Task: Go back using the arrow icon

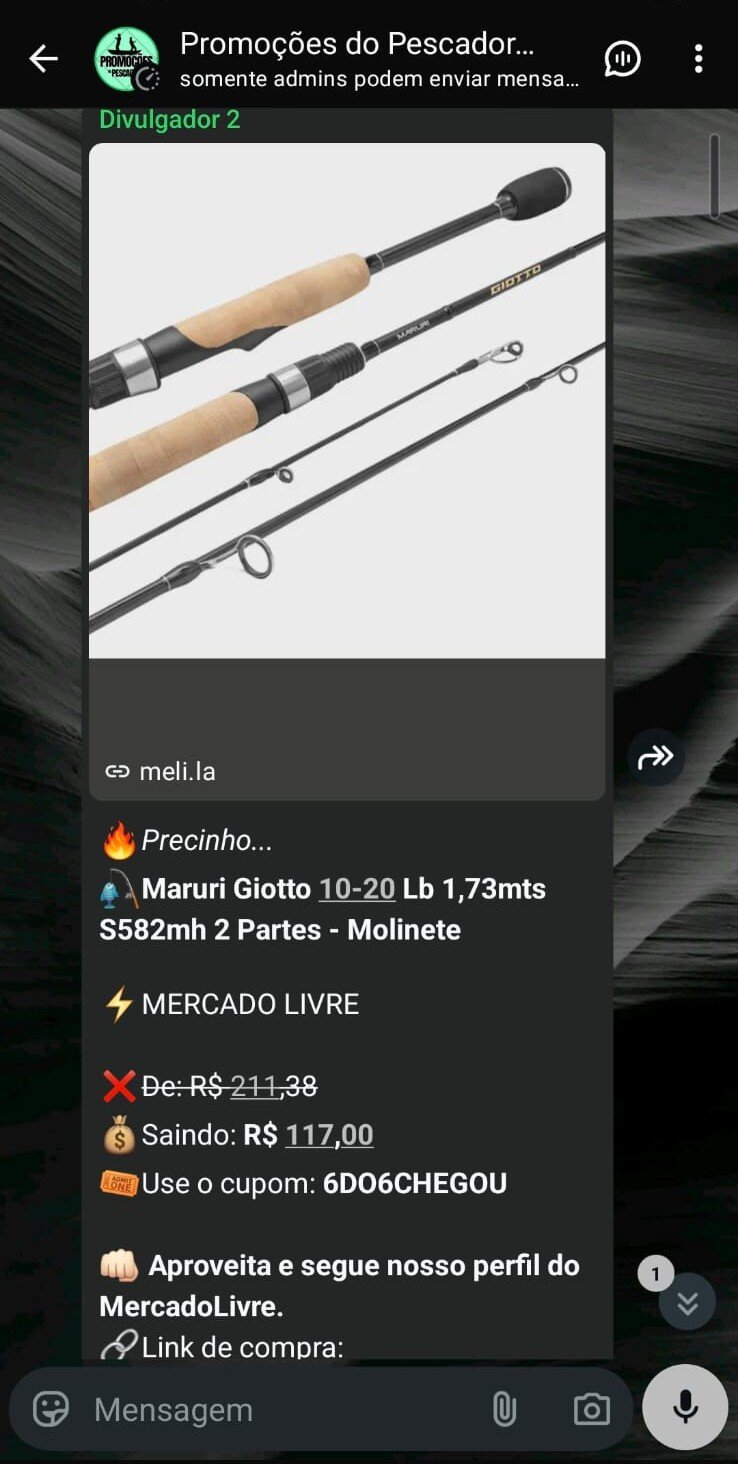Action: 43,59
